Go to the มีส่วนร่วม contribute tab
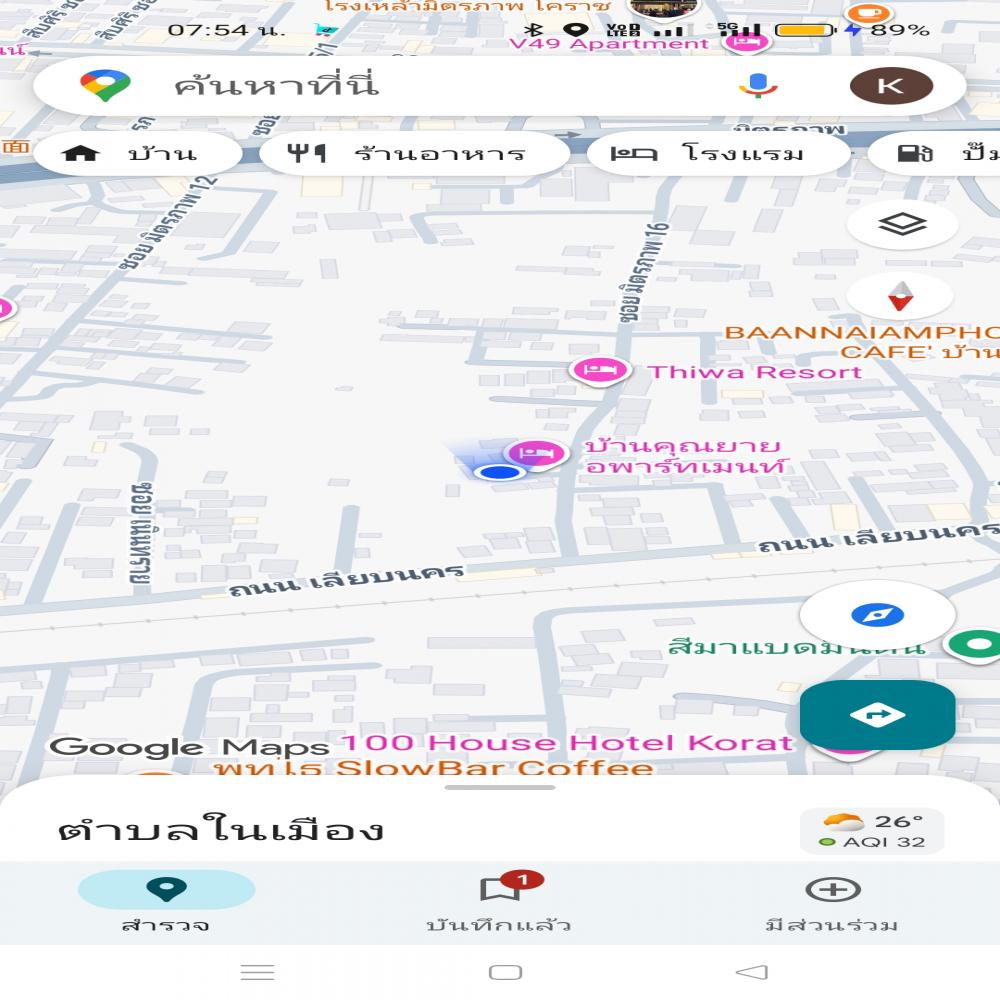Screen dimensions: 1000x1000 [832, 902]
